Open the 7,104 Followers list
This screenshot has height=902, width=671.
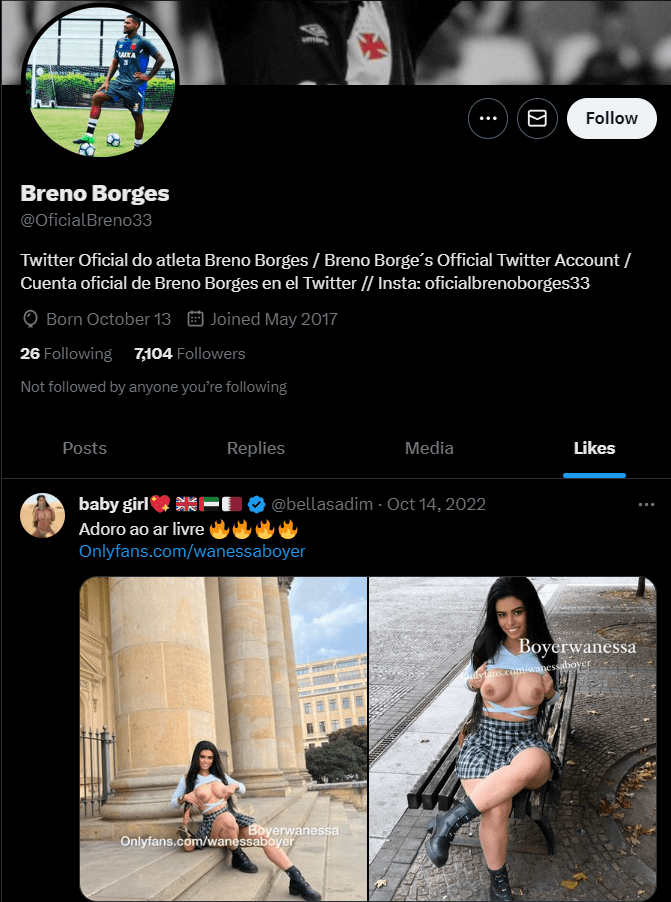(x=189, y=353)
